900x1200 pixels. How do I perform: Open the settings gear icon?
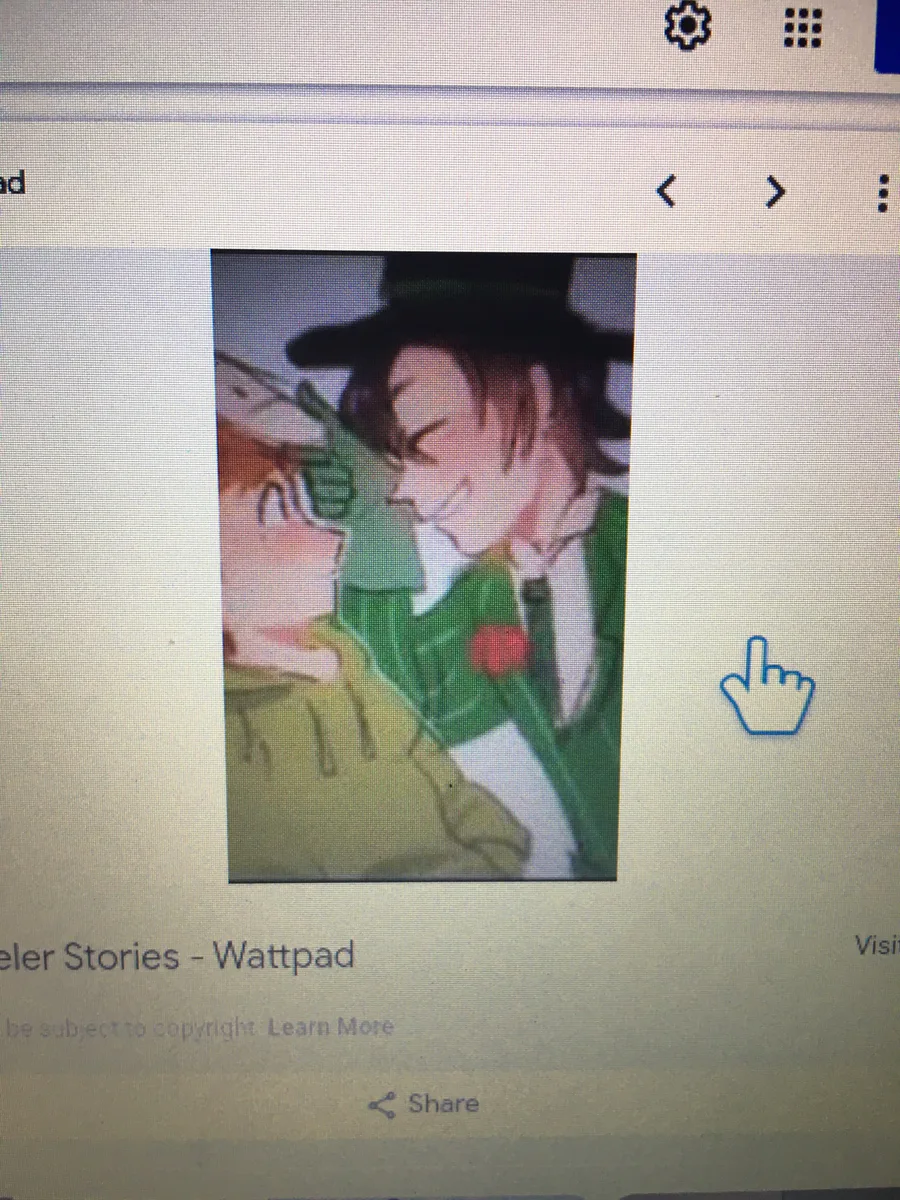(x=687, y=26)
